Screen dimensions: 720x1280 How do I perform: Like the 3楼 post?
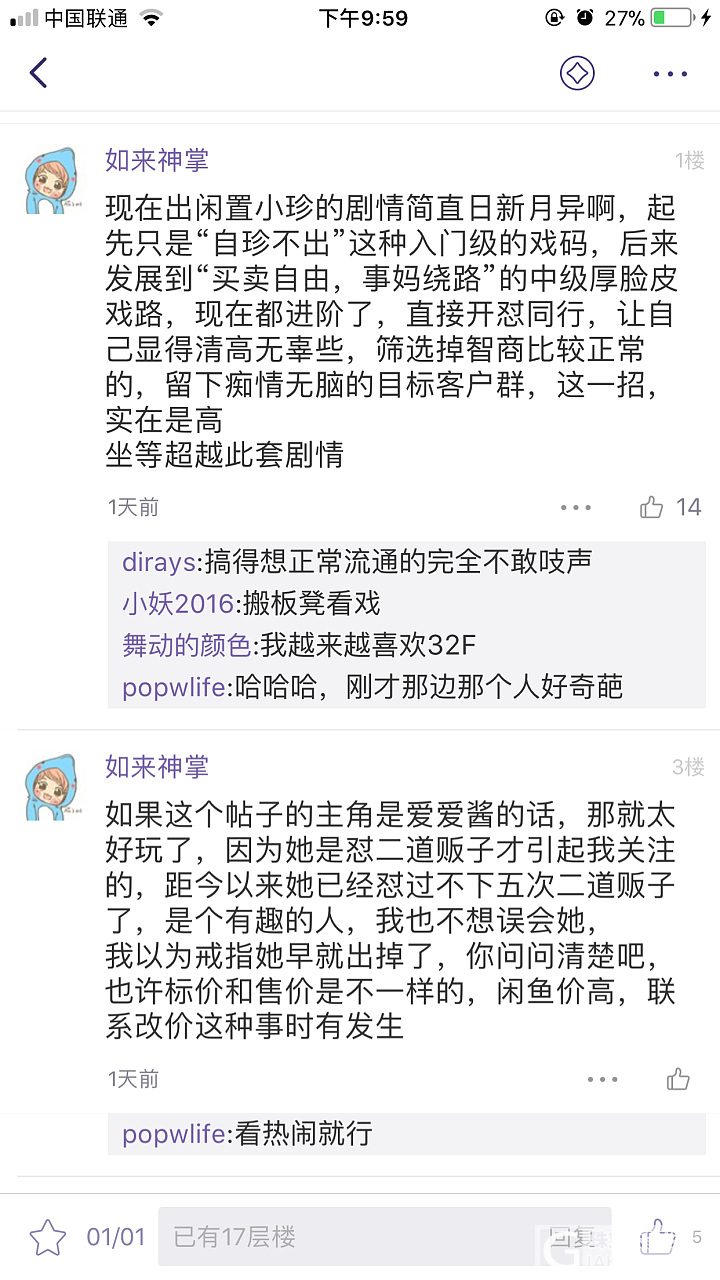(678, 1079)
